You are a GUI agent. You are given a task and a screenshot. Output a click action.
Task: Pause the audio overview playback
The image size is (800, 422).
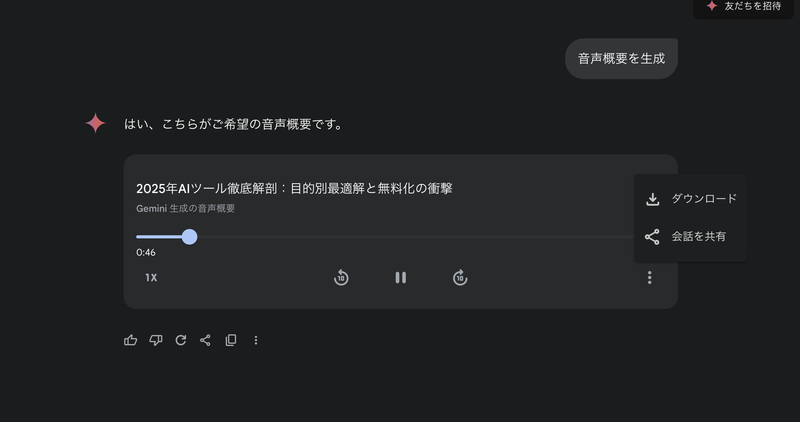click(x=400, y=278)
